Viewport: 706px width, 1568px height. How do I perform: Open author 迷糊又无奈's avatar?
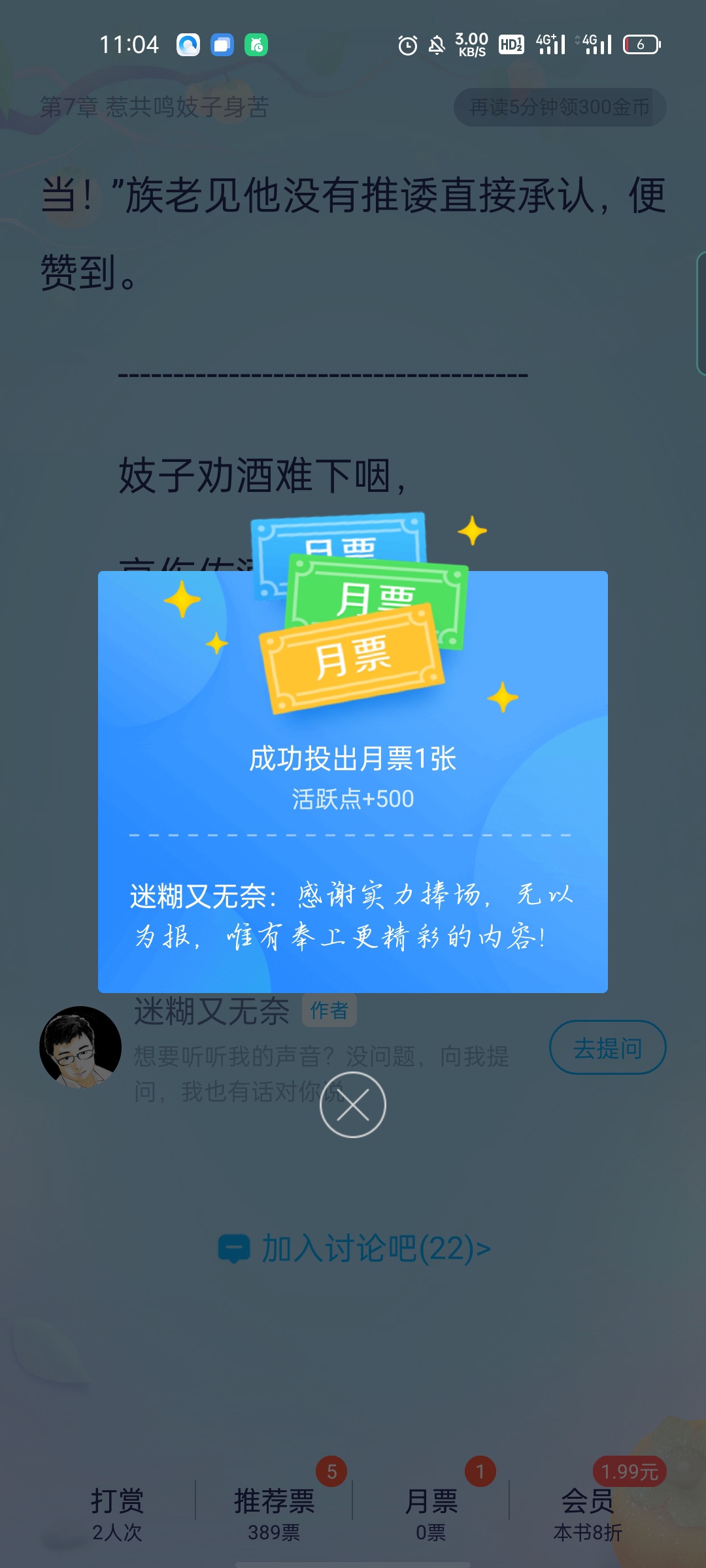[80, 1047]
